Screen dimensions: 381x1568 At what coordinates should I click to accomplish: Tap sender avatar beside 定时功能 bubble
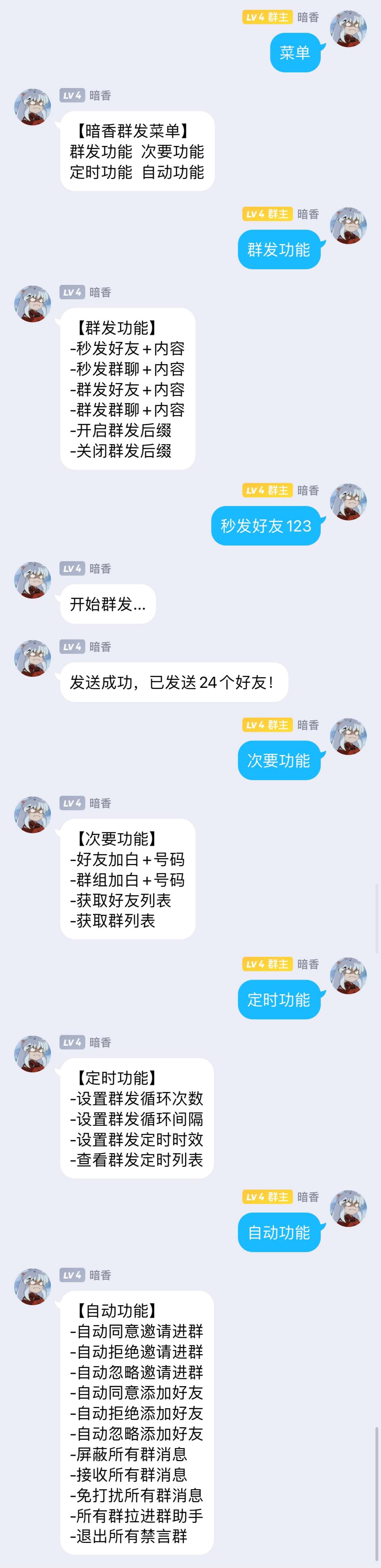pos(348,975)
